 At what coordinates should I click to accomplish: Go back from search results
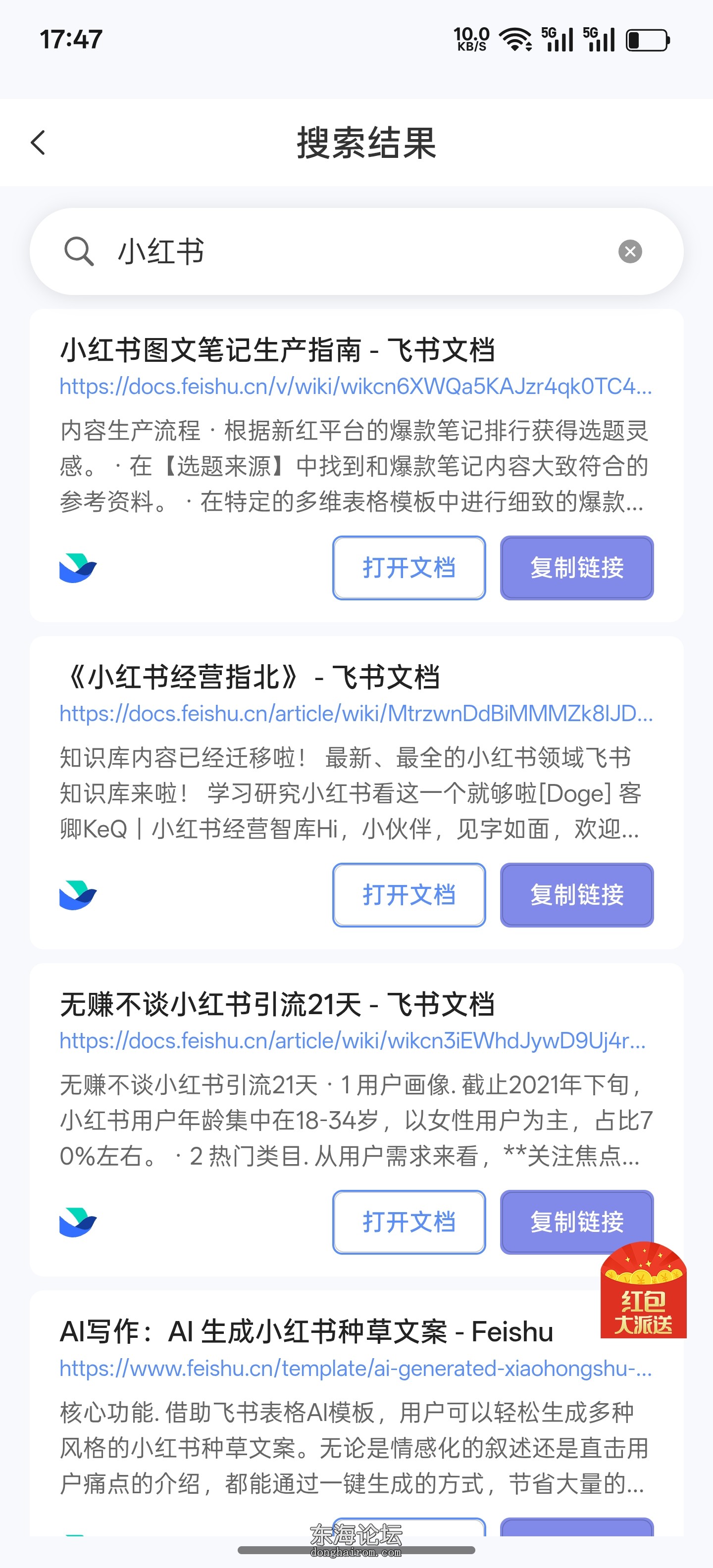(x=38, y=143)
